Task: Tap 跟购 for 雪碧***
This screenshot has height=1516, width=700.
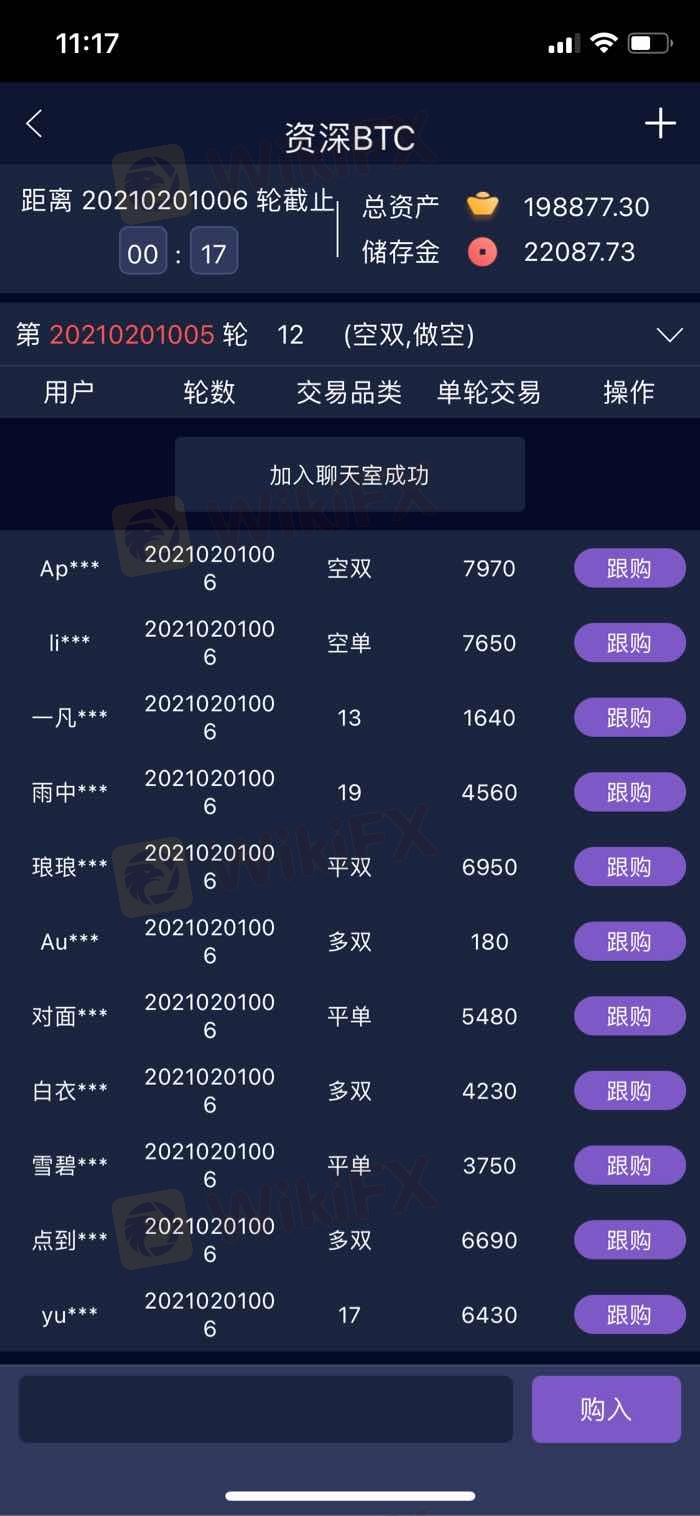Action: coord(629,1165)
